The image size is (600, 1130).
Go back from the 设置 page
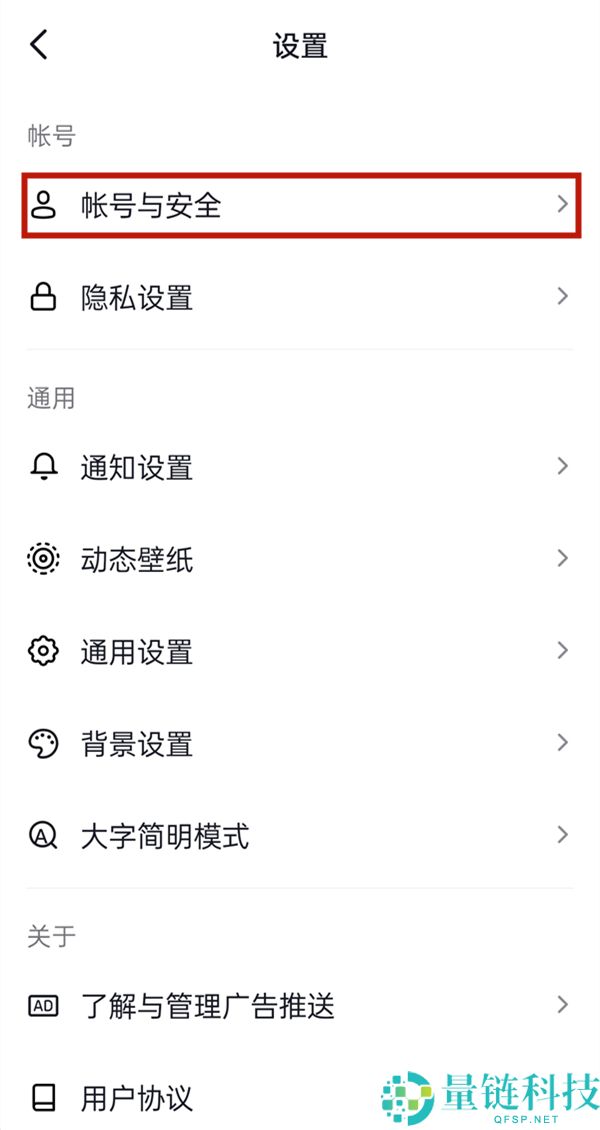pos(39,46)
